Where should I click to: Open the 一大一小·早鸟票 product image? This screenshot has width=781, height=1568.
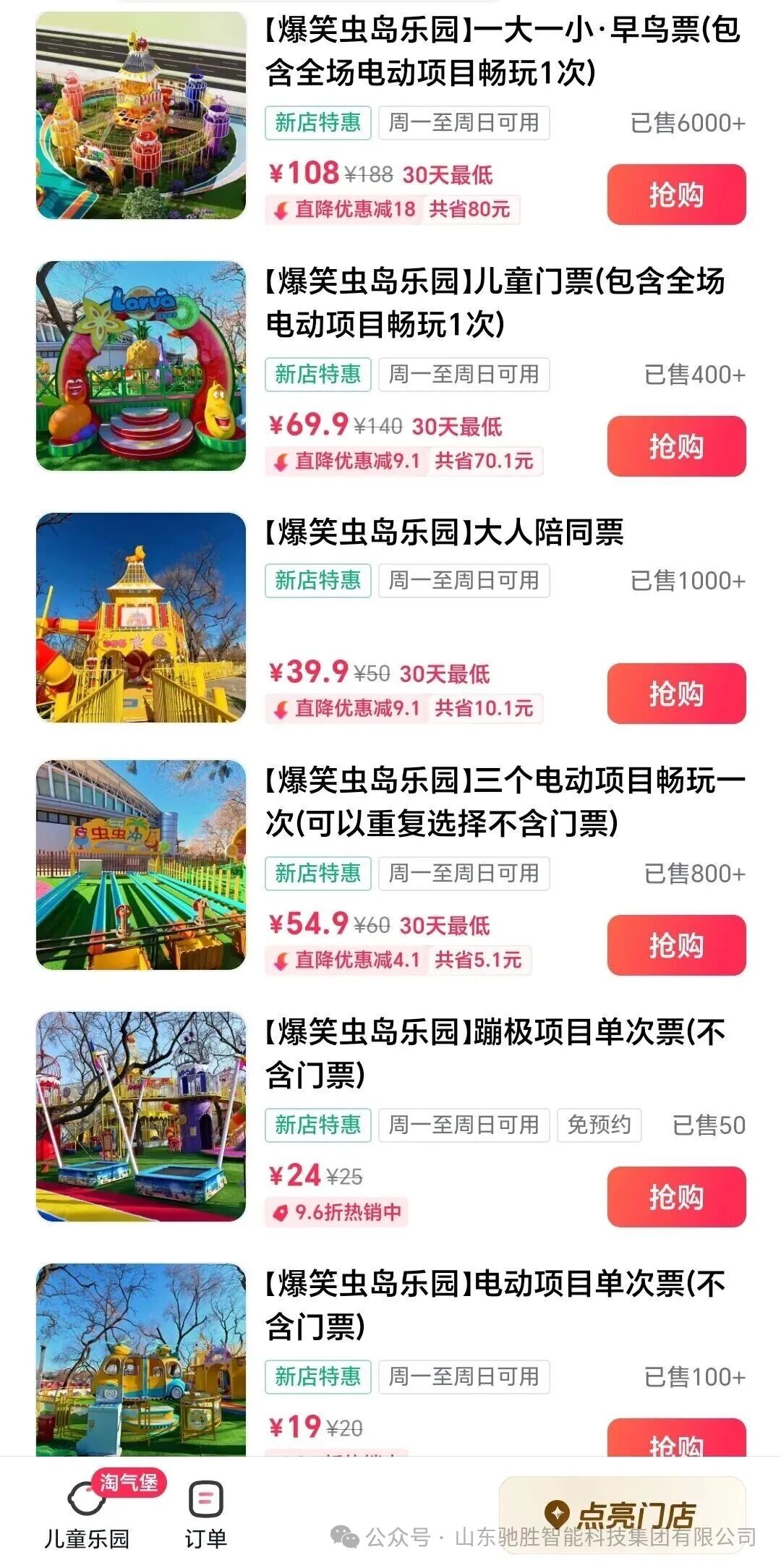pos(141,116)
